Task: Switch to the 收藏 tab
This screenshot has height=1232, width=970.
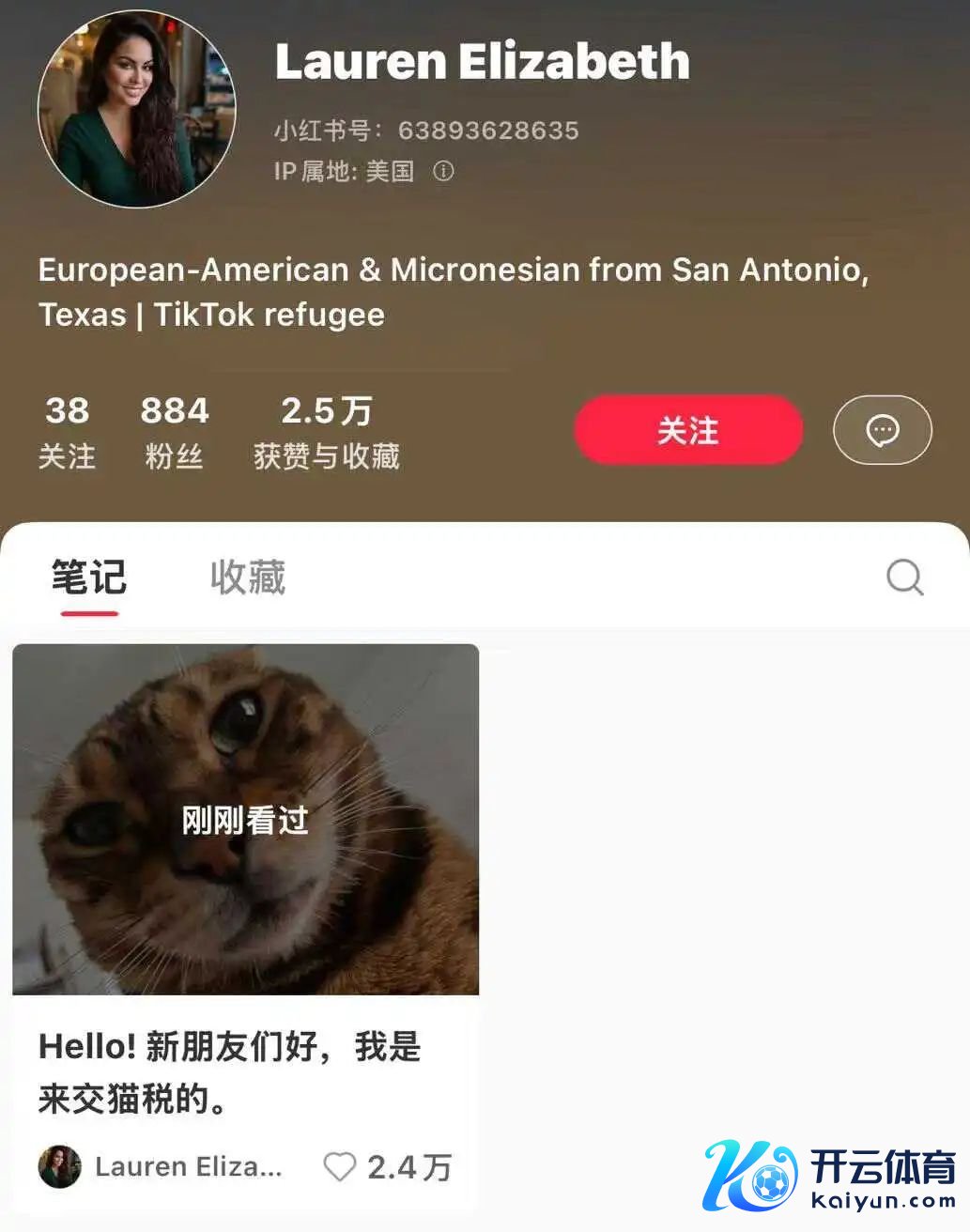Action: coord(247,577)
